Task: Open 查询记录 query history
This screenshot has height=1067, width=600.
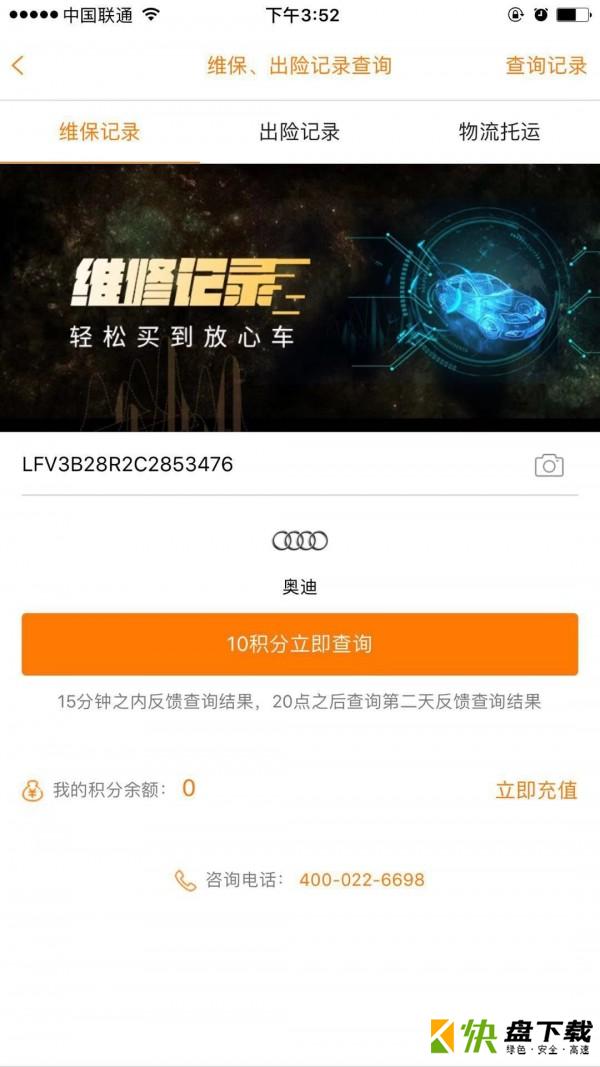Action: coord(546,66)
